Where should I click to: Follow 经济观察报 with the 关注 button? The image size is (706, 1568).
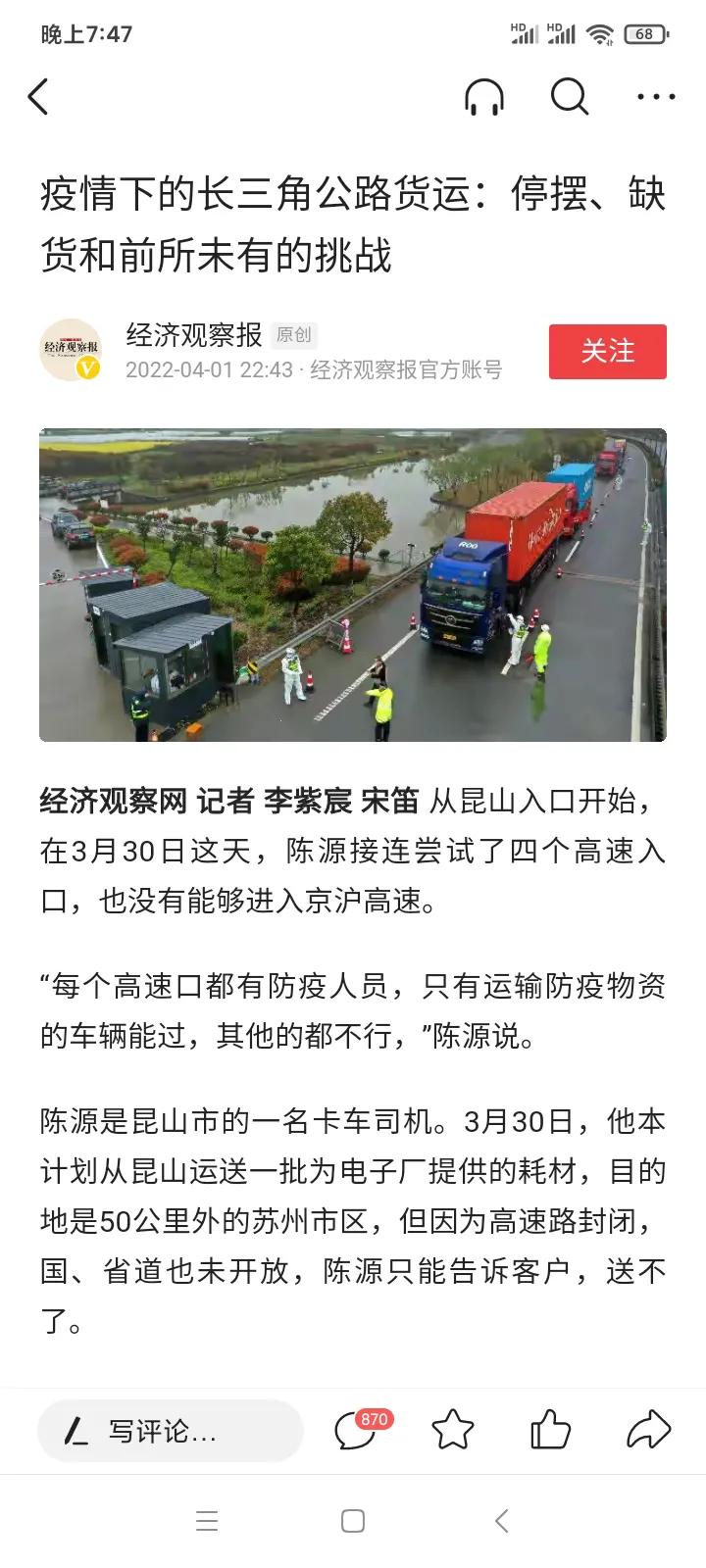[607, 351]
